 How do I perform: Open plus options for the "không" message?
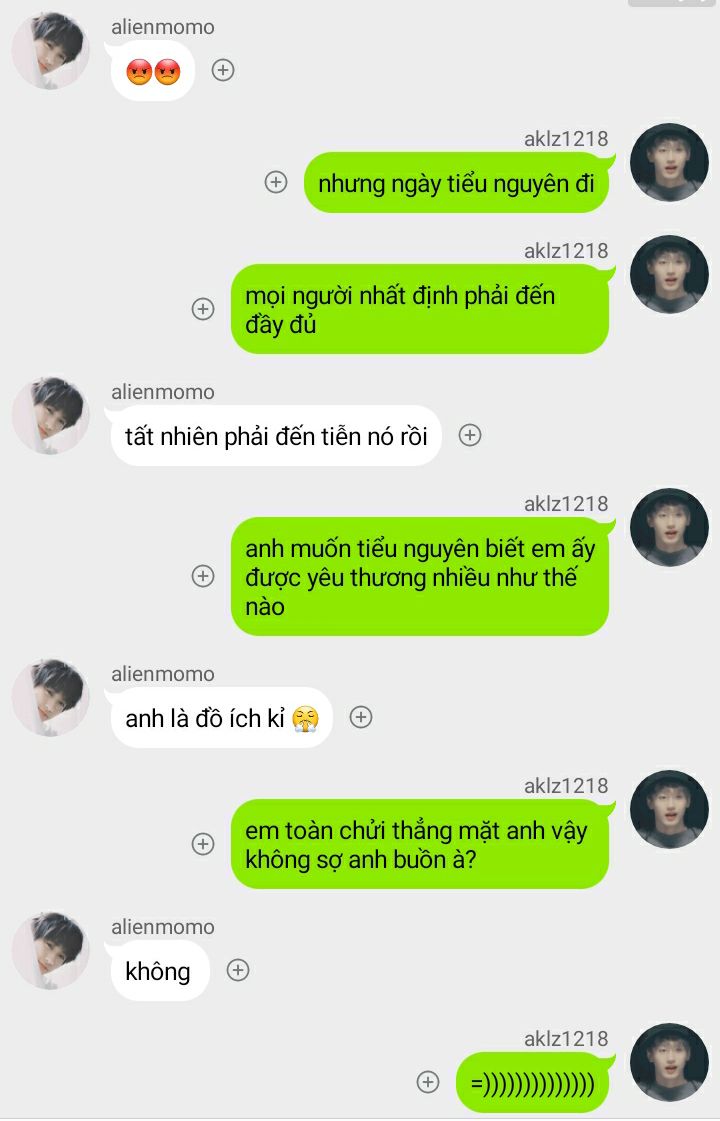point(237,970)
